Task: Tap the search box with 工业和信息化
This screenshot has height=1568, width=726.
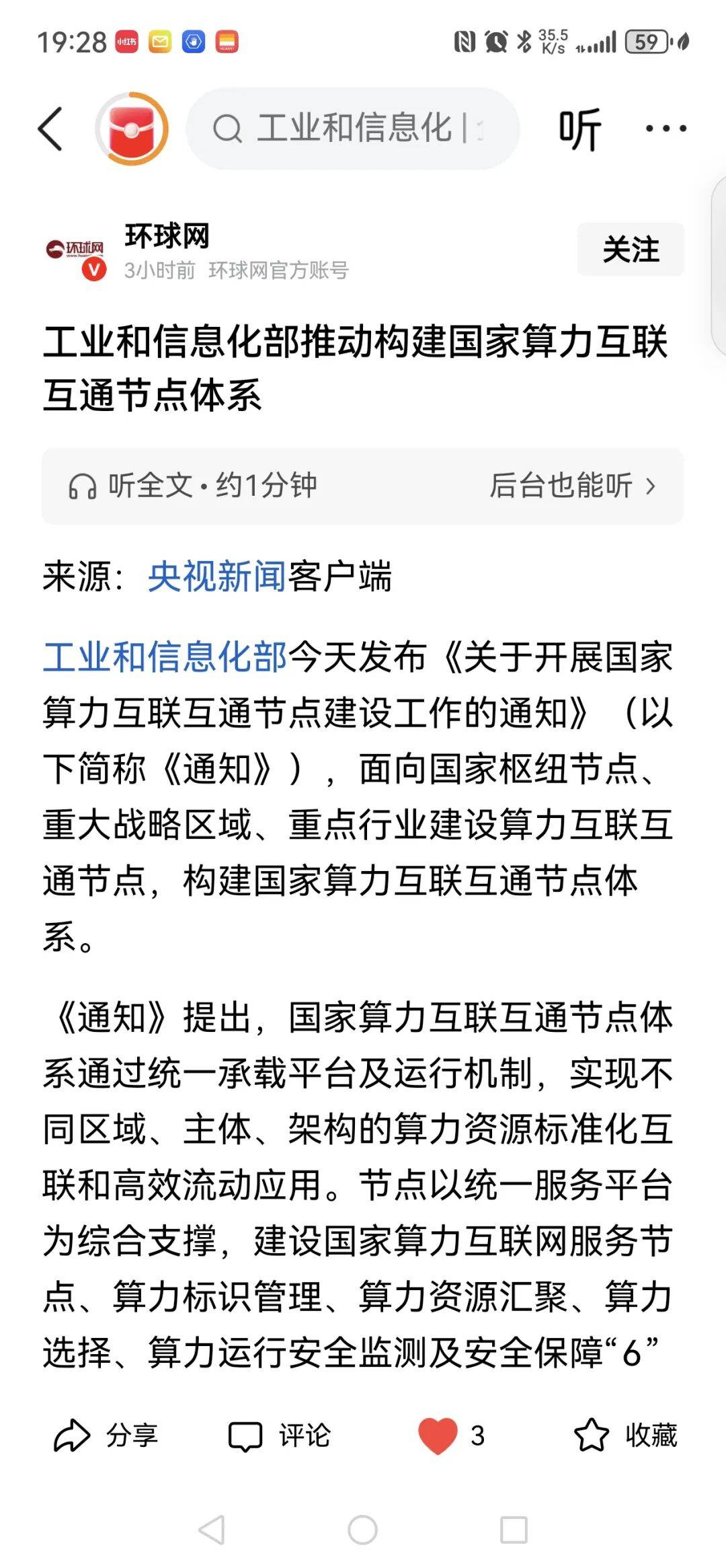Action: (353, 128)
